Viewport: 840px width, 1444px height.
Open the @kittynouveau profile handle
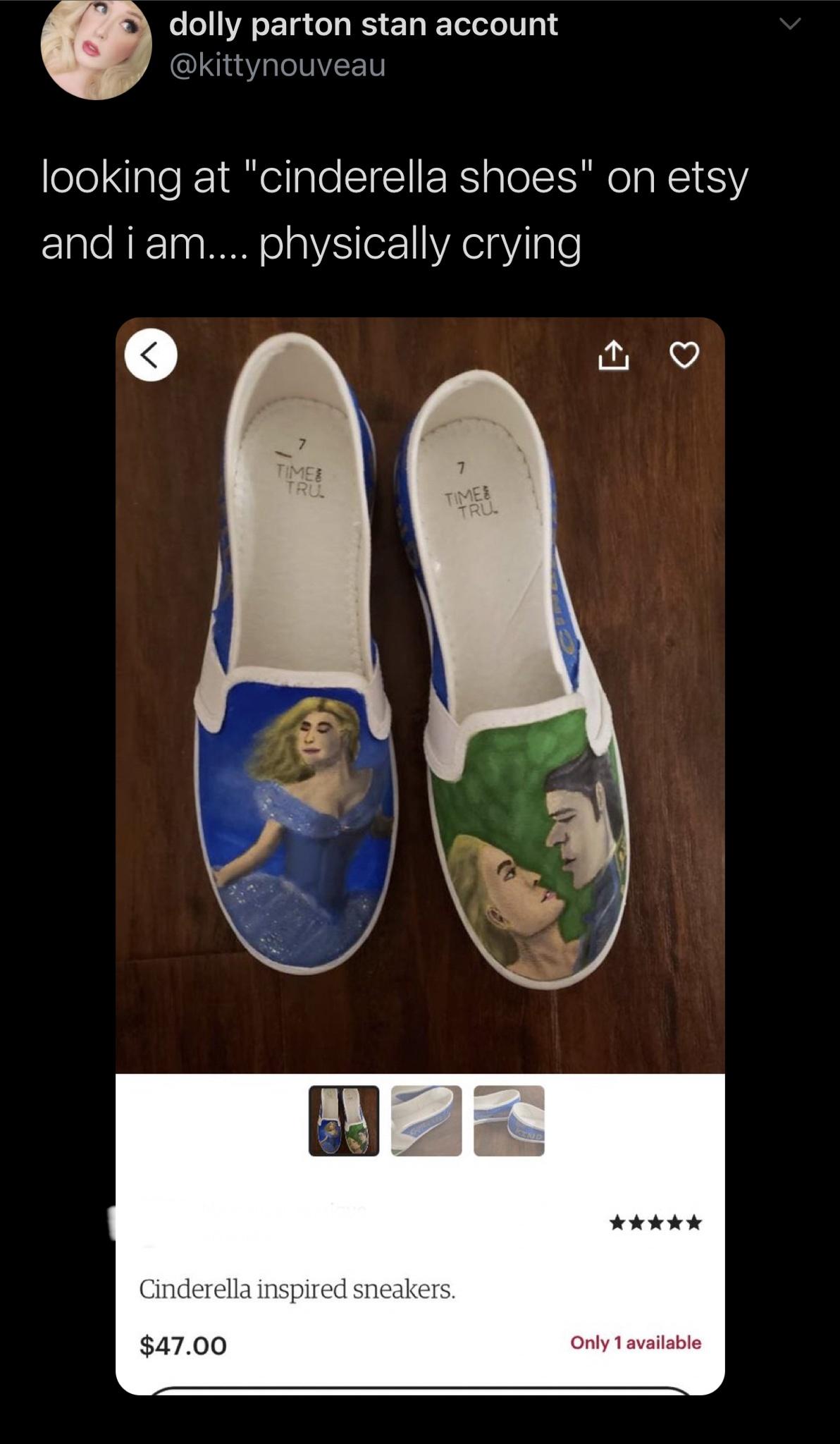click(x=278, y=66)
